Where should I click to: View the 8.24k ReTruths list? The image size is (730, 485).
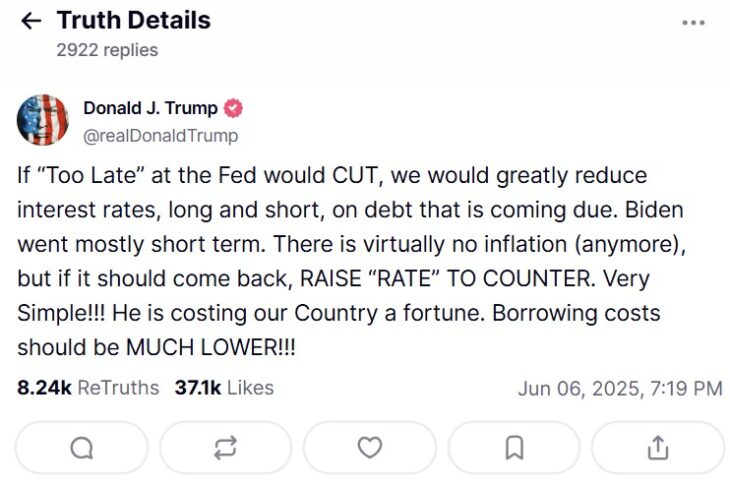click(x=87, y=388)
